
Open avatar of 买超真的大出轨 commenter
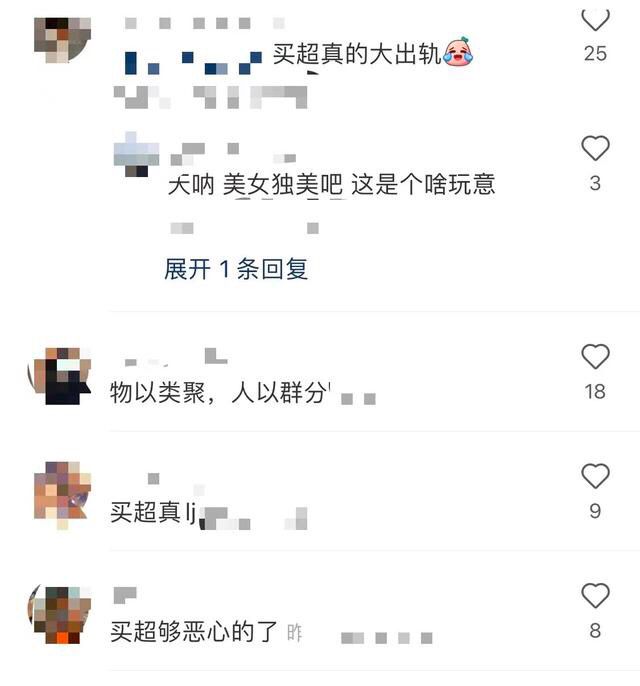tap(65, 38)
